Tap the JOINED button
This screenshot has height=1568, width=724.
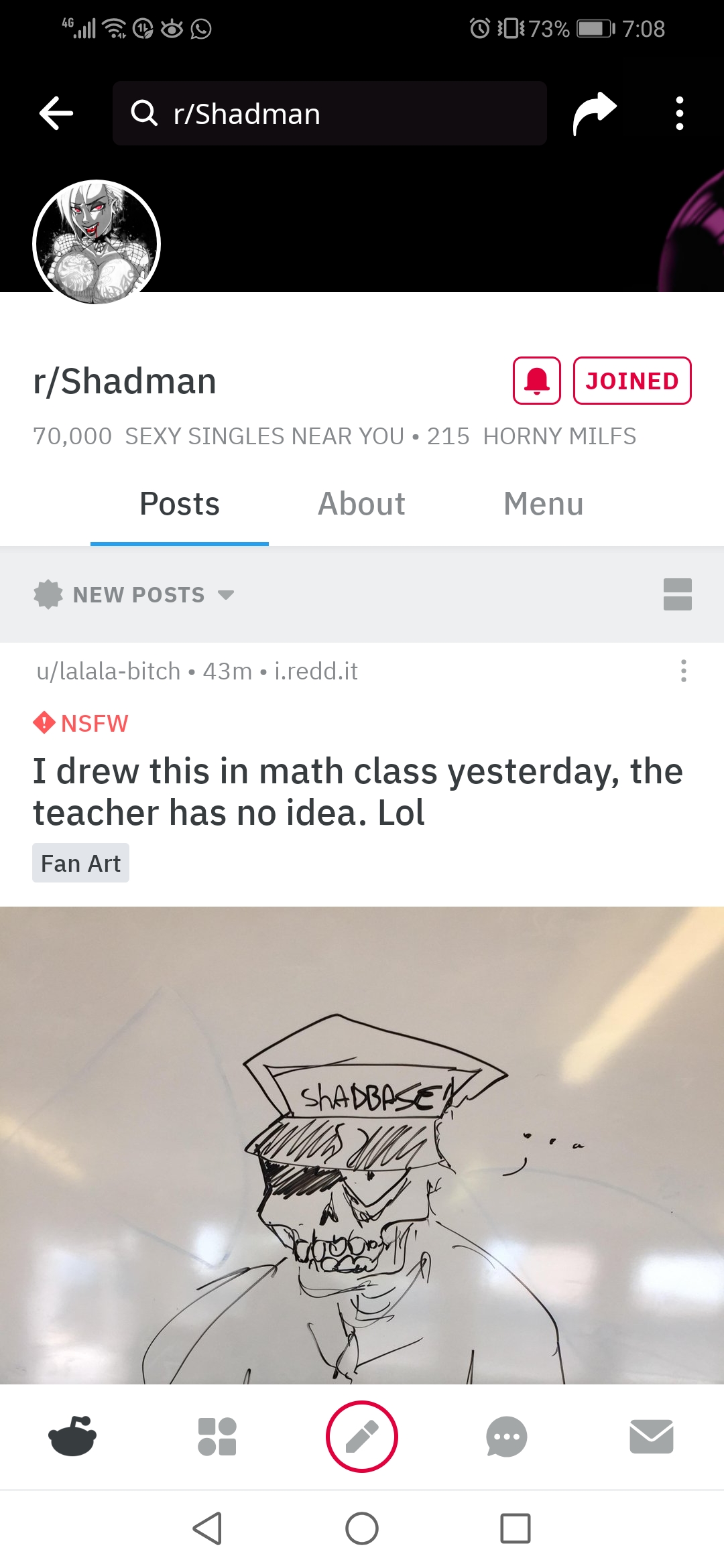631,381
